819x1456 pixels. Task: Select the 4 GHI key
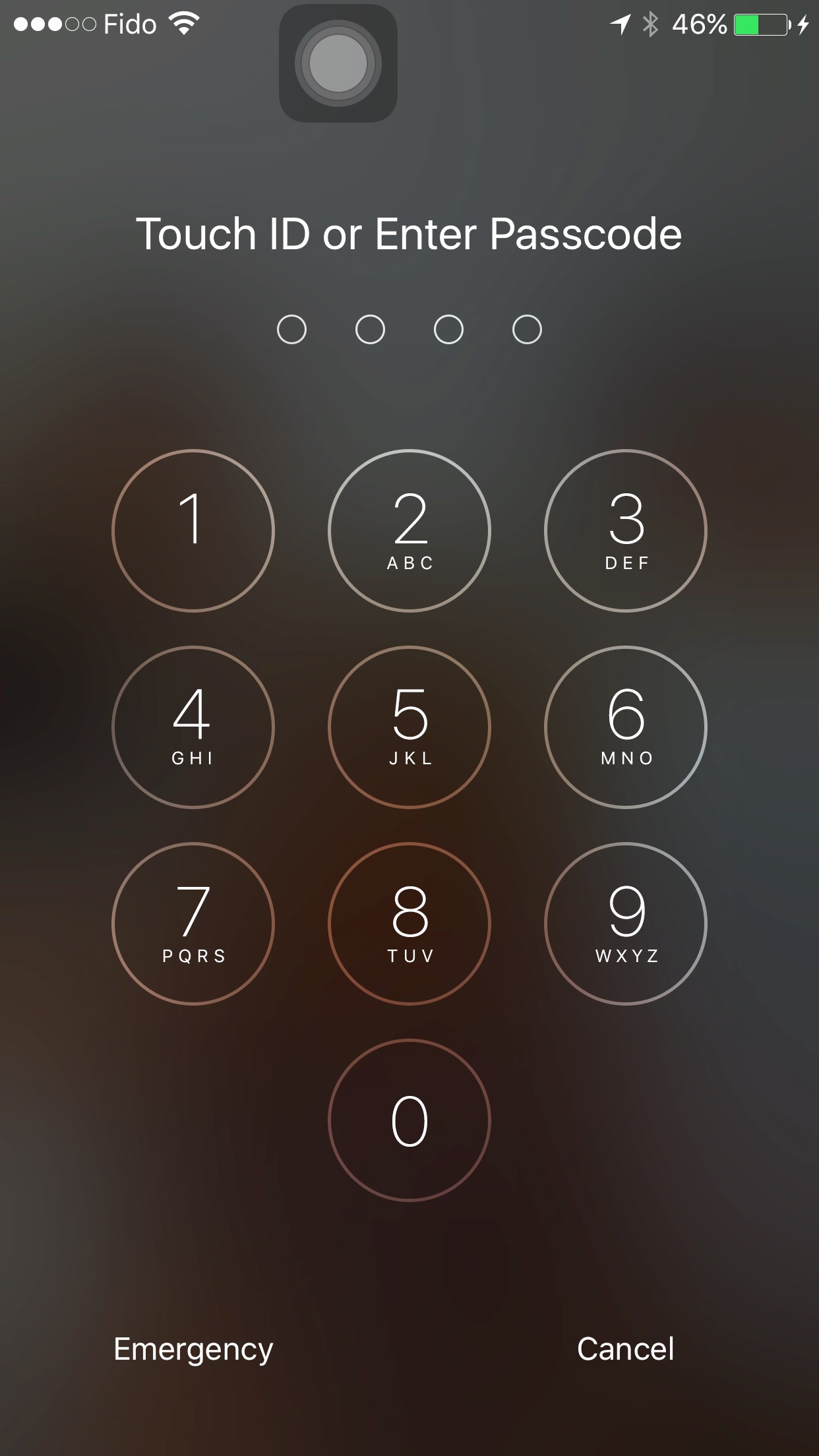click(193, 727)
